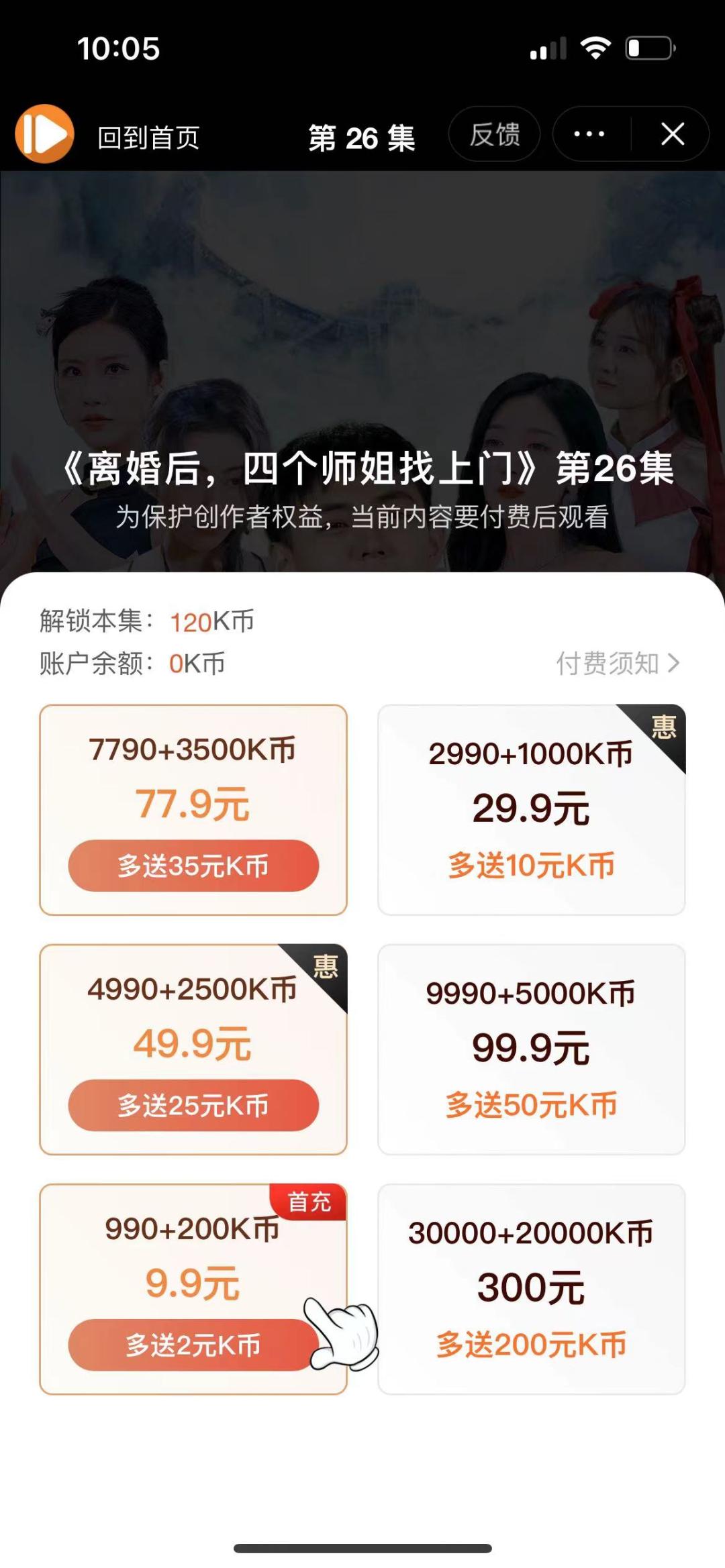Open the 反馈 feedback button
The width and height of the screenshot is (725, 1568).
(x=495, y=135)
